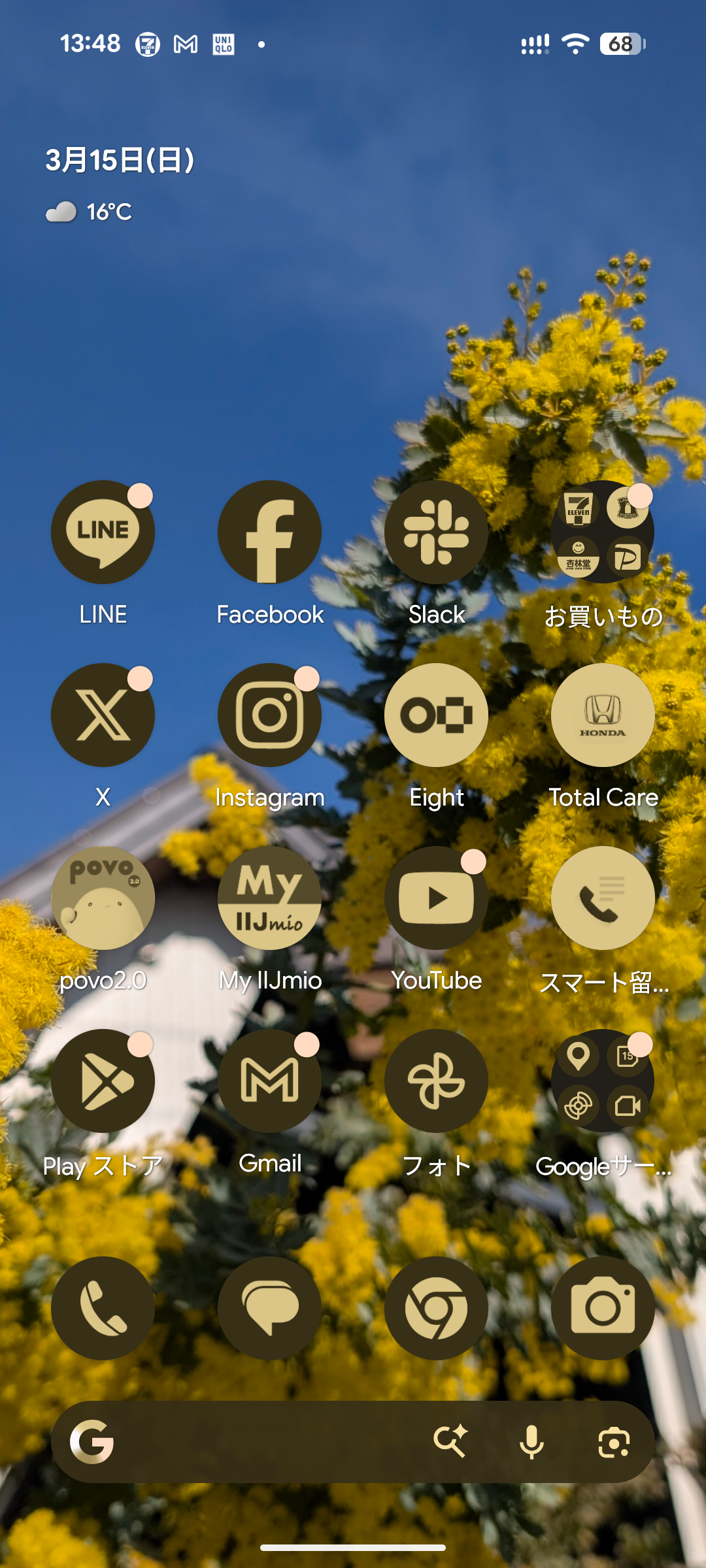Image resolution: width=706 pixels, height=1568 pixels.
Task: Start voice search with the microphone
Action: pos(531,1442)
